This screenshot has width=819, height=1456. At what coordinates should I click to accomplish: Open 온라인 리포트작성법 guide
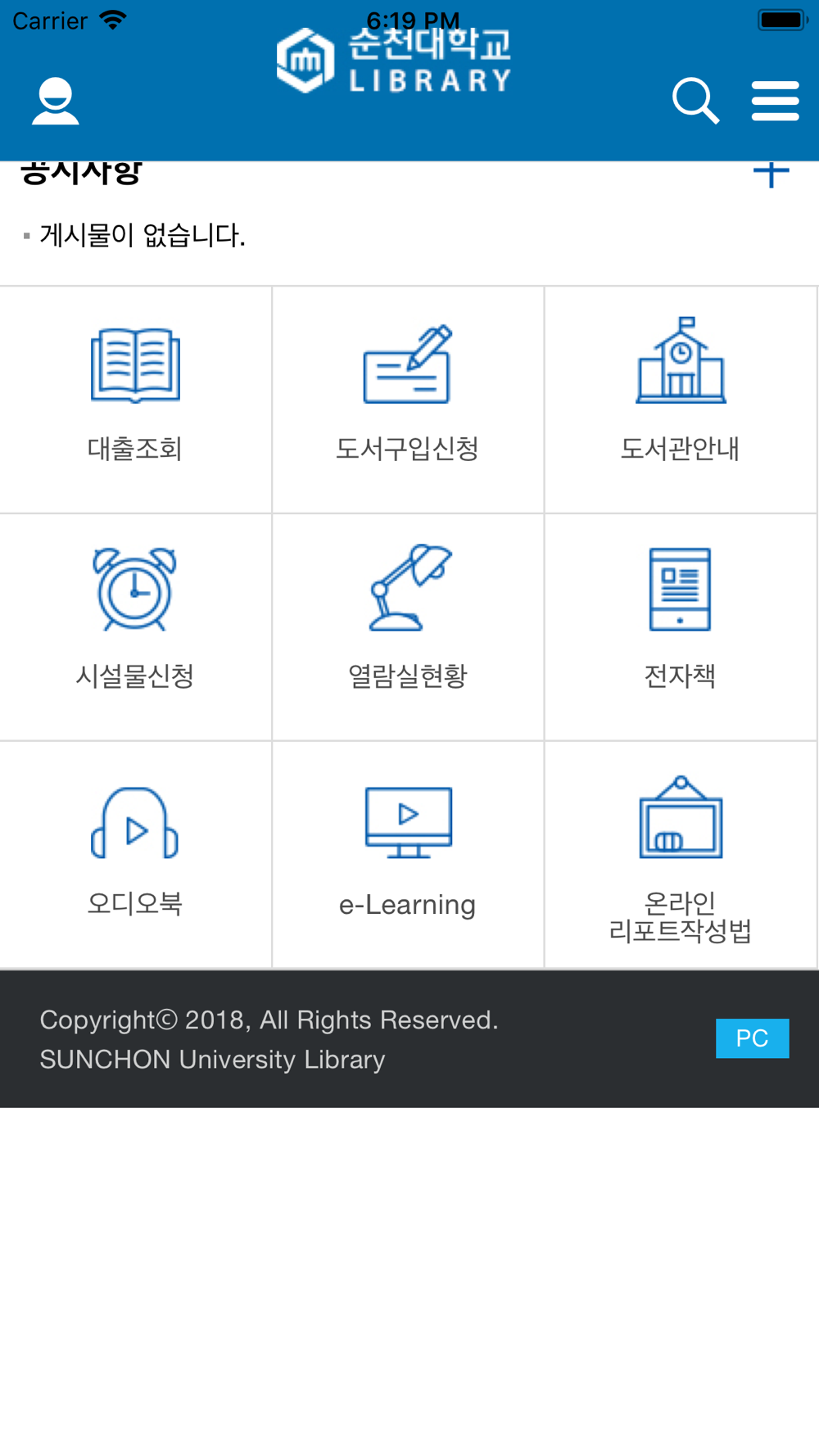681,855
